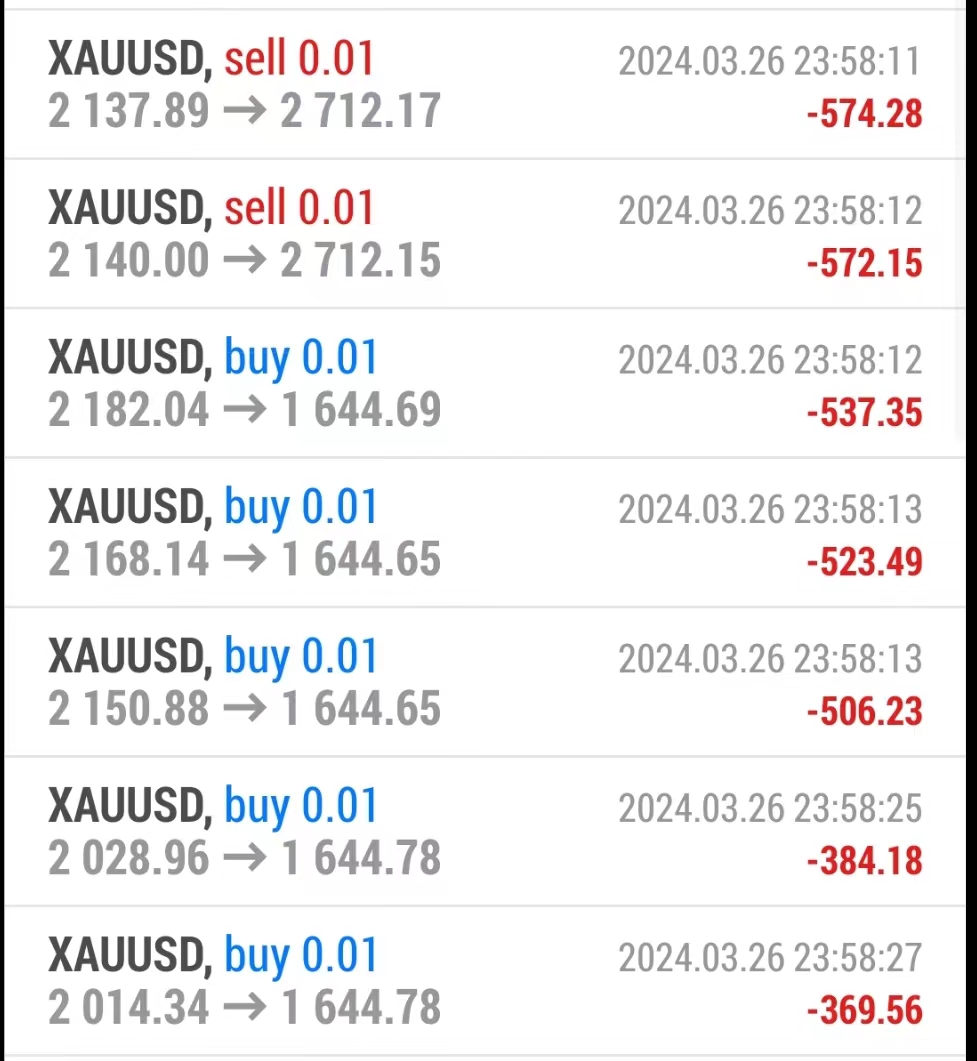
Task: Tap the buy trade opened at 2 182.04
Action: tap(480, 383)
